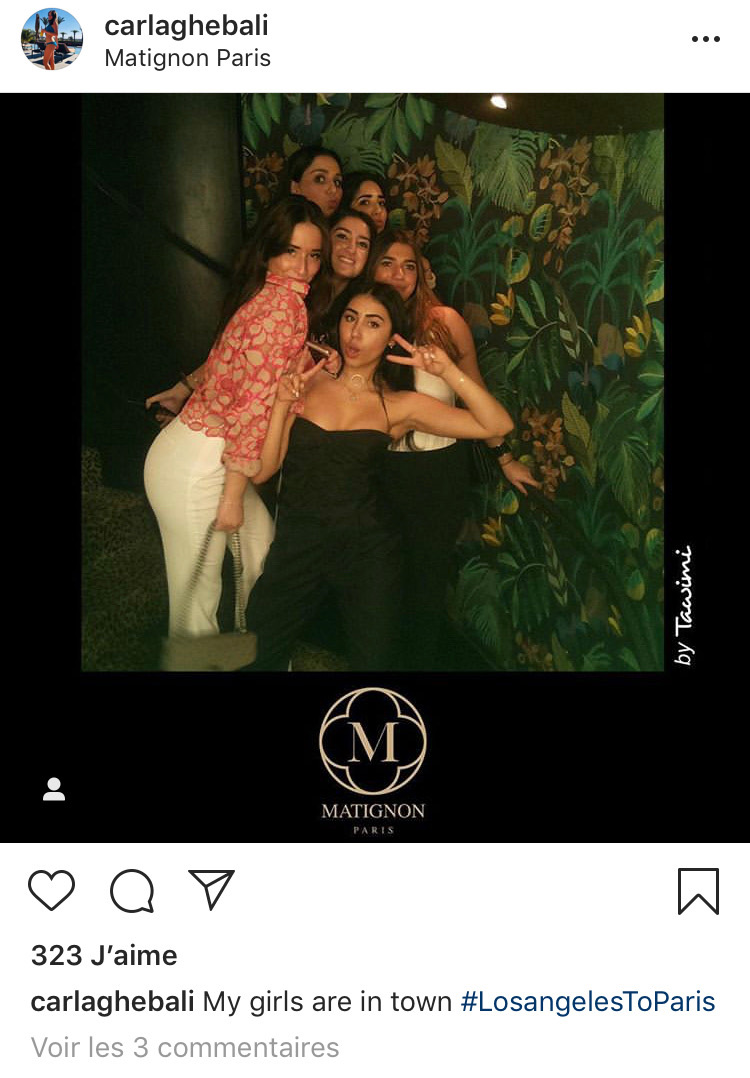View the 323 J'aime likes list
Viewport: 750px width, 1078px height.
pos(104,956)
